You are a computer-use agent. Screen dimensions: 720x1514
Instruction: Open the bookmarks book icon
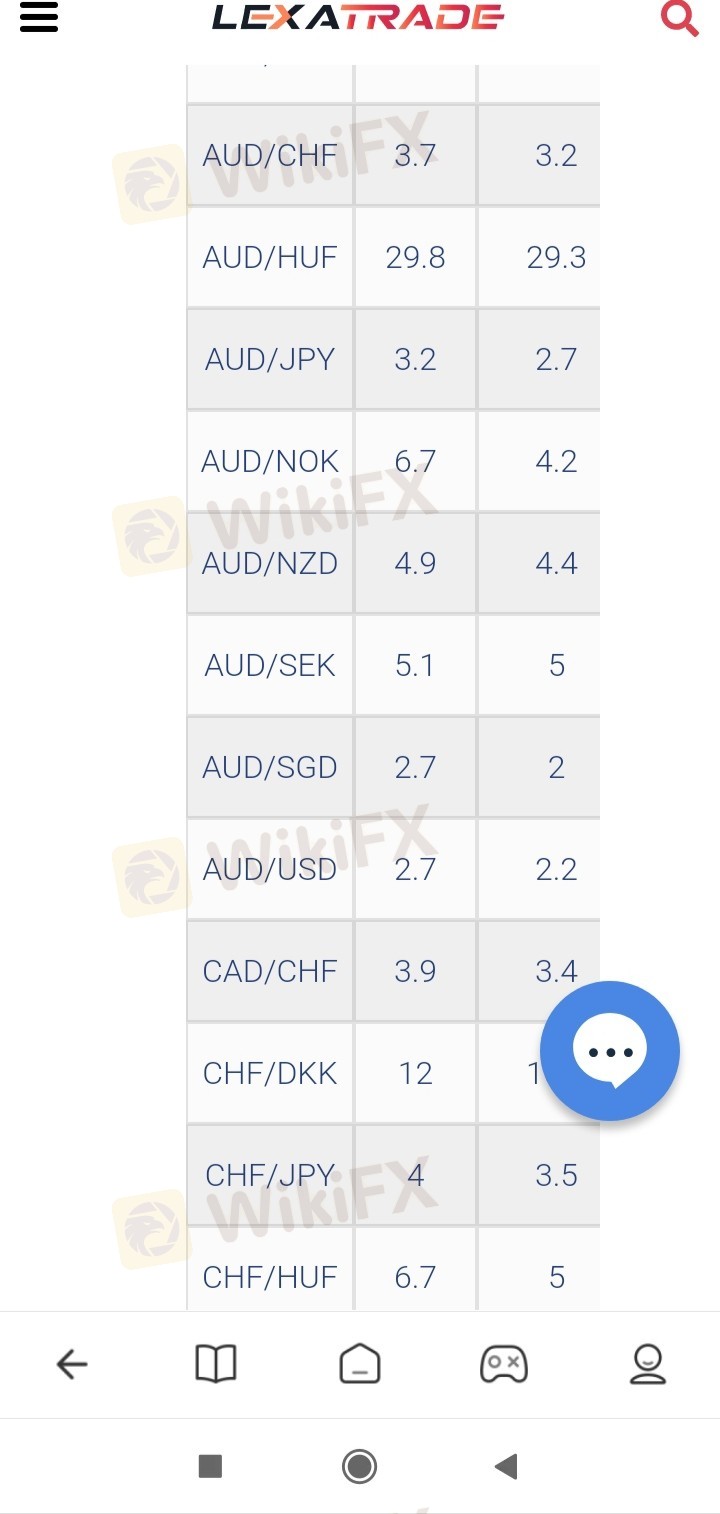click(216, 1364)
